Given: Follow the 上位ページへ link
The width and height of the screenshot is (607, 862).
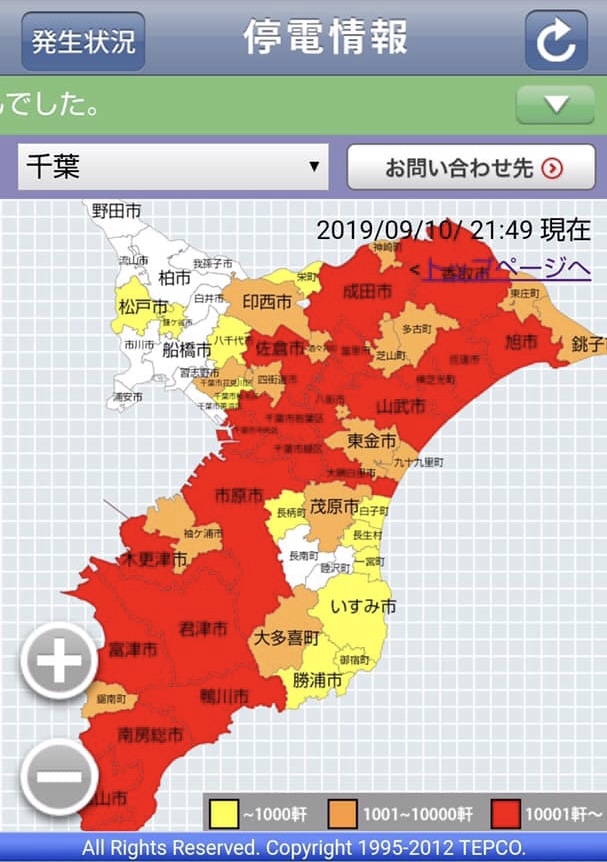Looking at the screenshot, I should coord(505,269).
